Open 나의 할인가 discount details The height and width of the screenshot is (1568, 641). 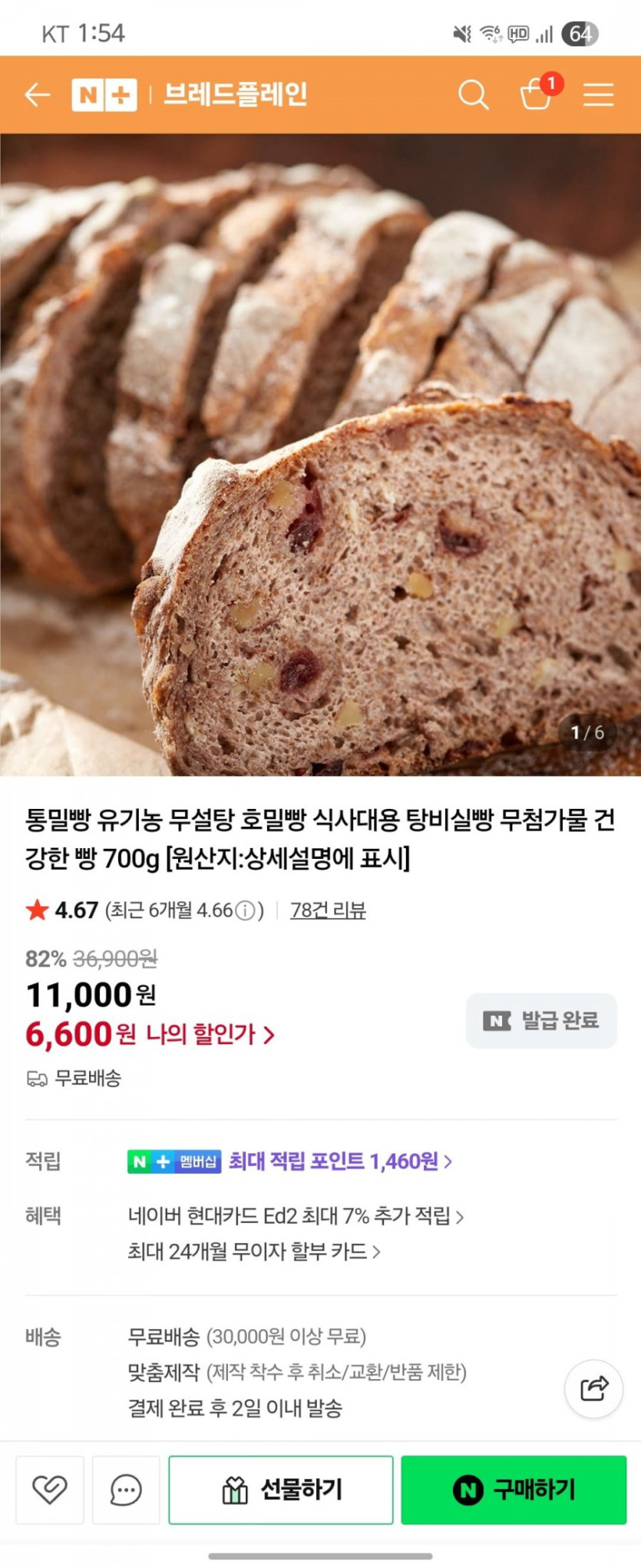[207, 1034]
